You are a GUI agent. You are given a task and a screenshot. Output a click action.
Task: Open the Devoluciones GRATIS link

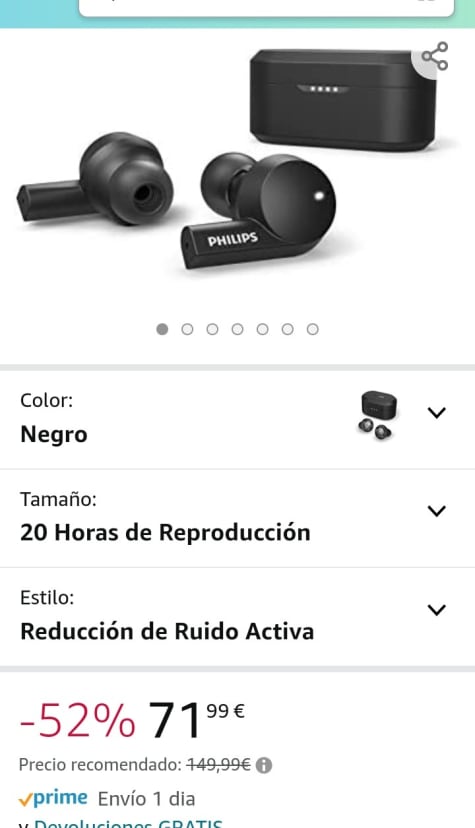pos(128,823)
